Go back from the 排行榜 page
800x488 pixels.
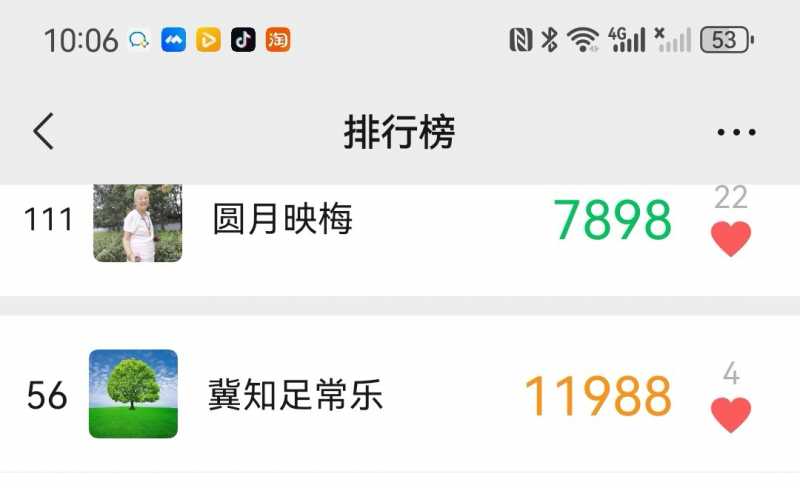pos(43,131)
